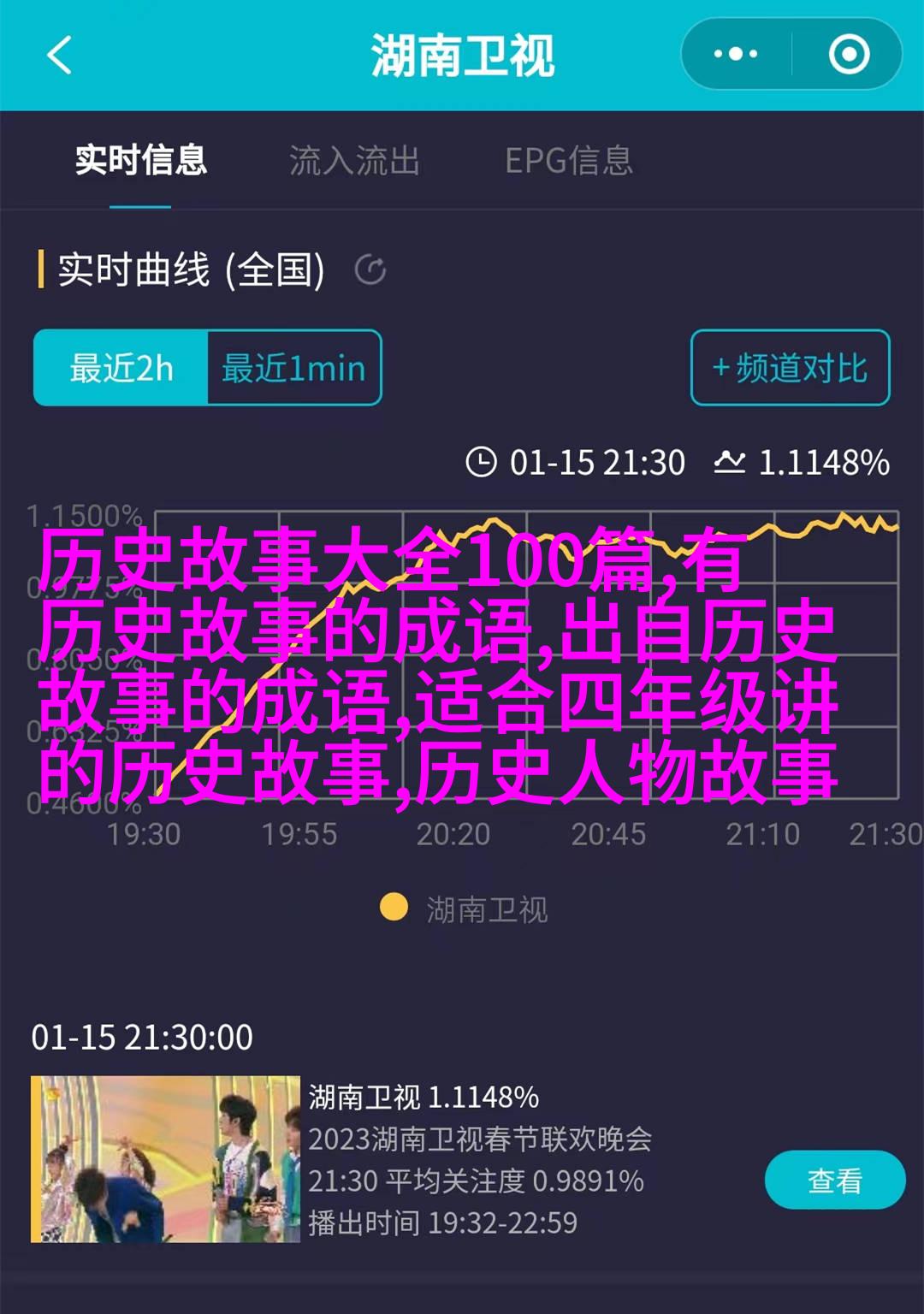The height and width of the screenshot is (1314, 924).
Task: Add a channel with 频道对比
Action: tap(790, 368)
